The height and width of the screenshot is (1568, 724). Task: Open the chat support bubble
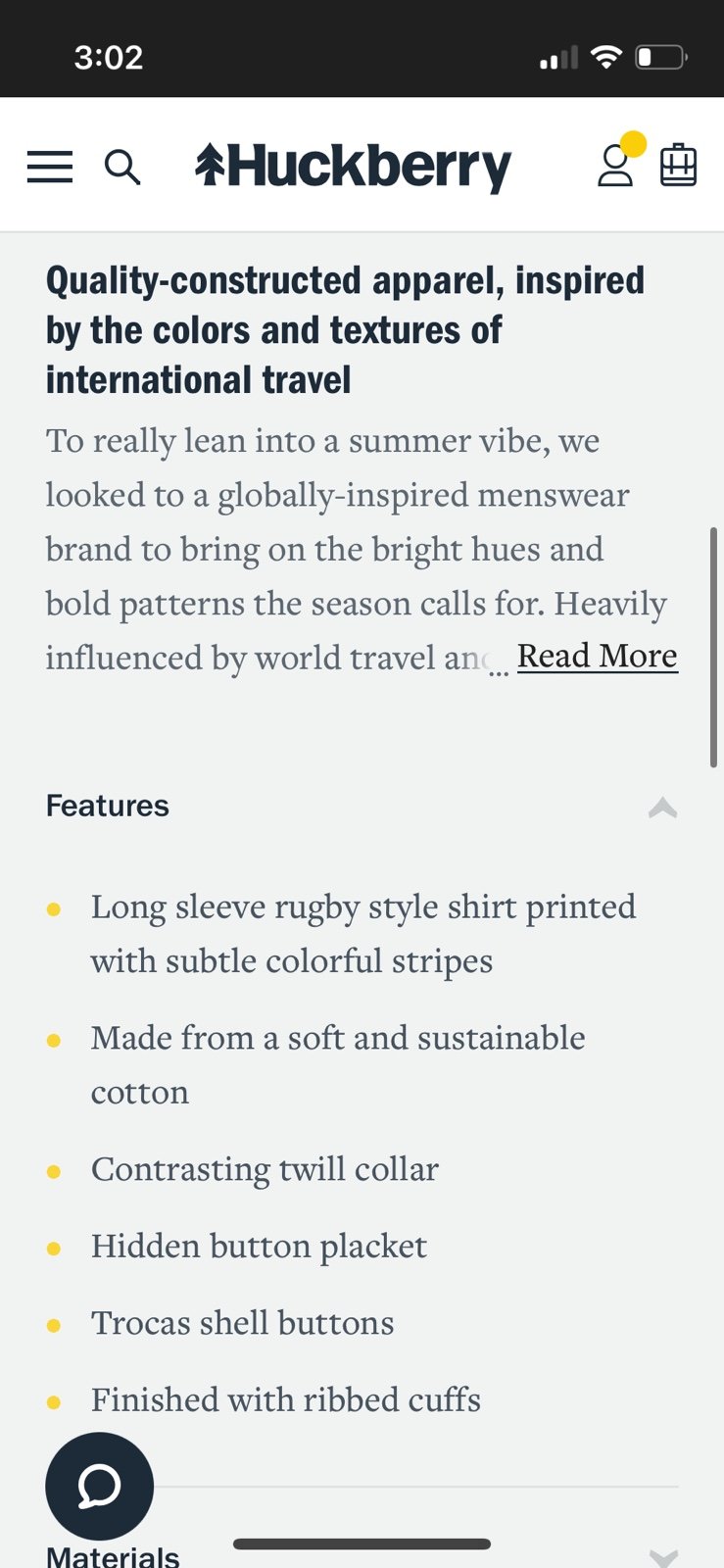tap(99, 1486)
